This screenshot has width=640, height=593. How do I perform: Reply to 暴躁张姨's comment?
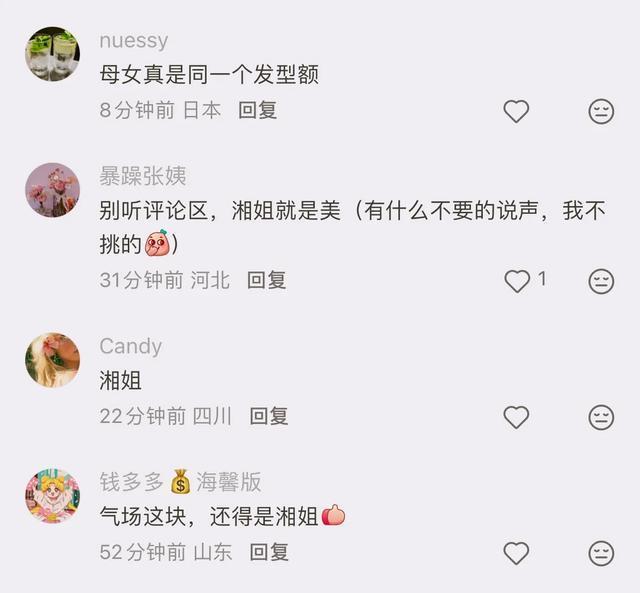click(266, 280)
